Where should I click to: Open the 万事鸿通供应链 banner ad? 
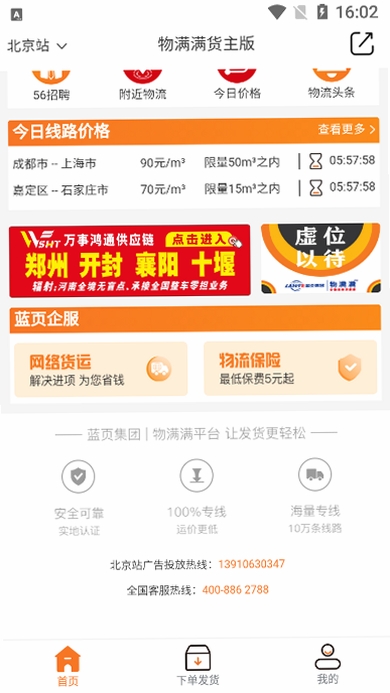(130, 260)
